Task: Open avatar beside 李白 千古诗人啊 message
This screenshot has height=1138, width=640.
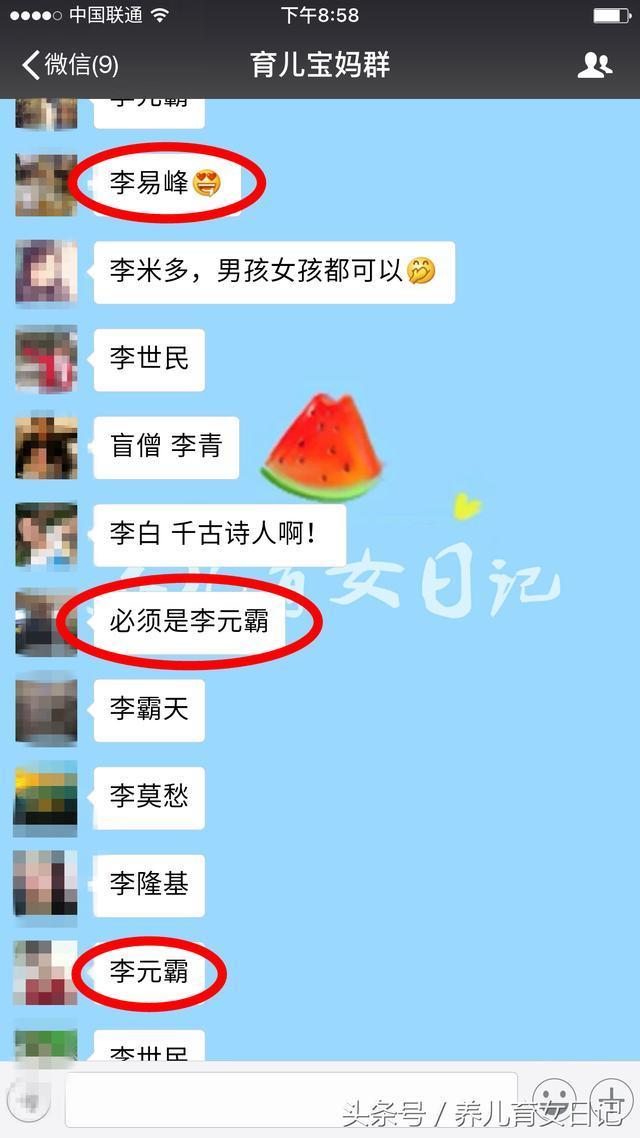Action: pos(46,535)
